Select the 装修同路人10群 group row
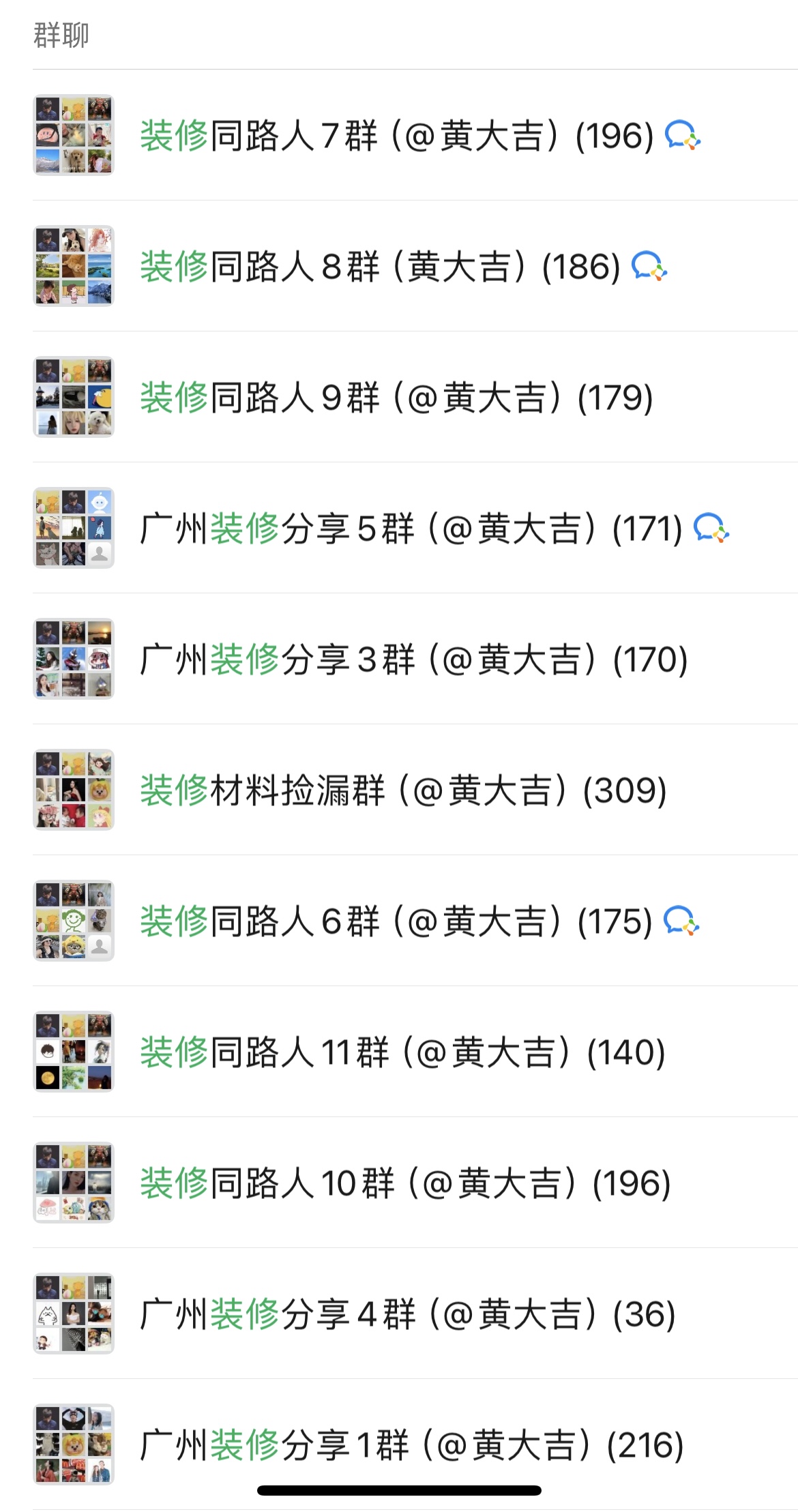Screen dimensions: 798x1512 click(405, 1183)
